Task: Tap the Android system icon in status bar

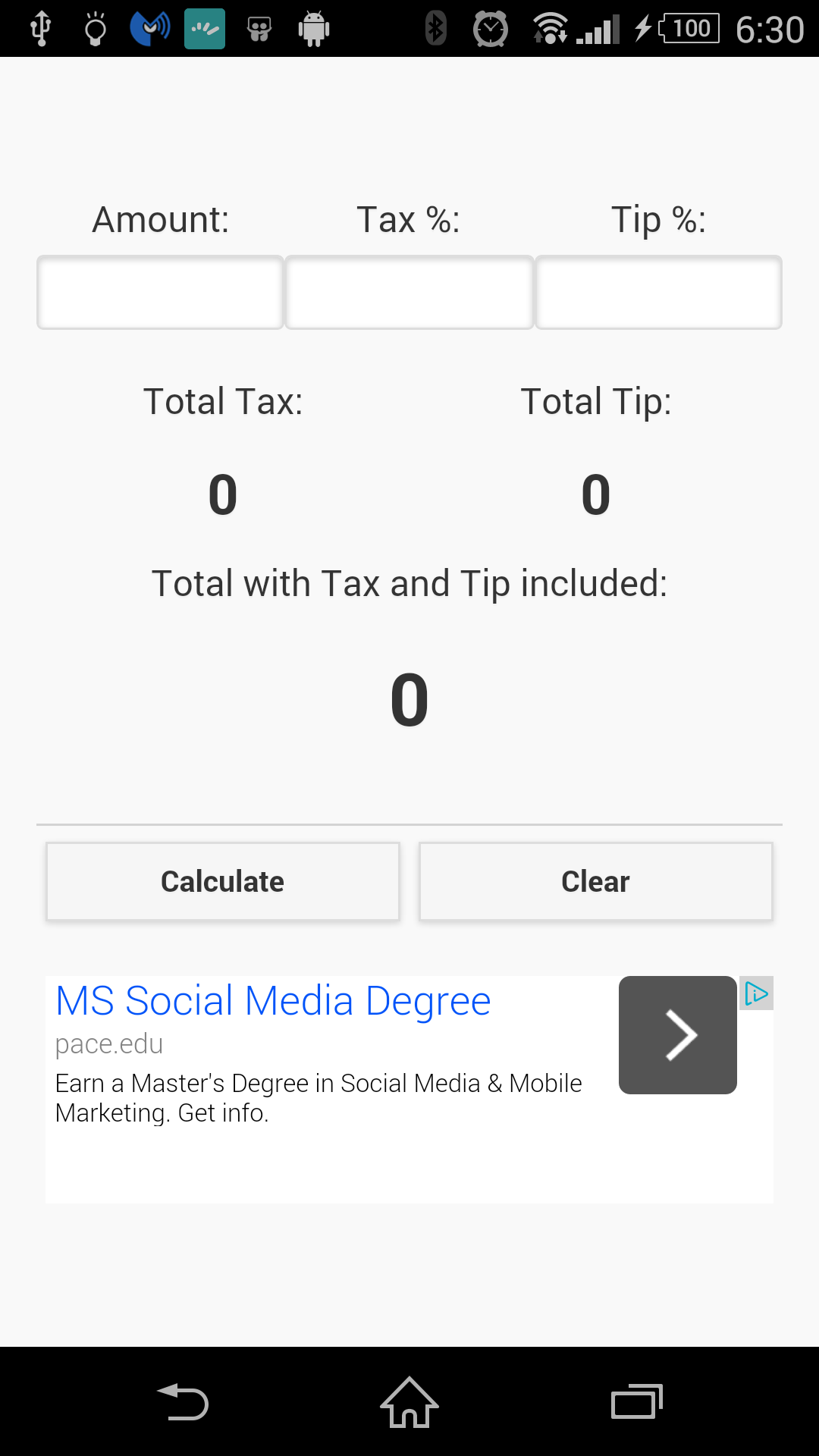Action: [x=314, y=29]
